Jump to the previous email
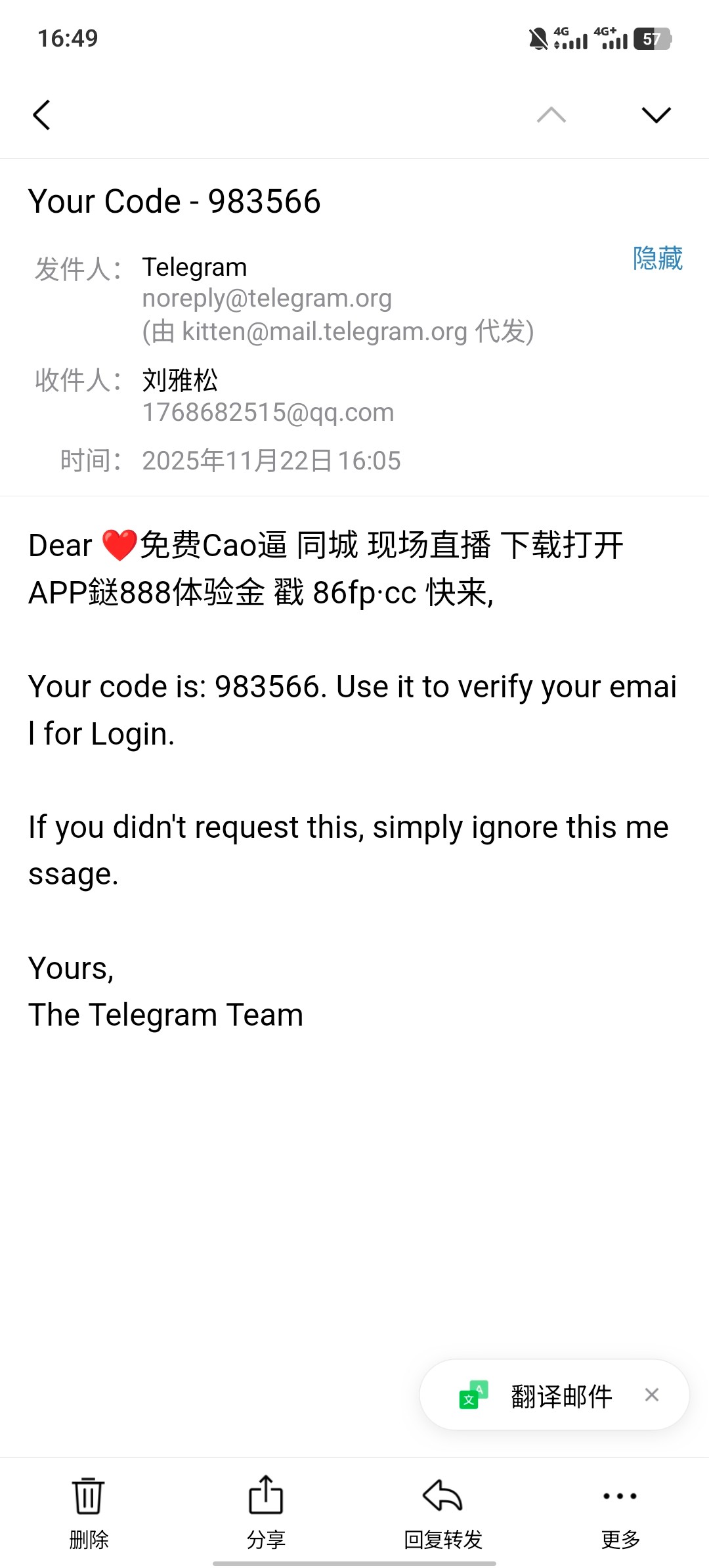The image size is (709, 1568). [x=551, y=115]
